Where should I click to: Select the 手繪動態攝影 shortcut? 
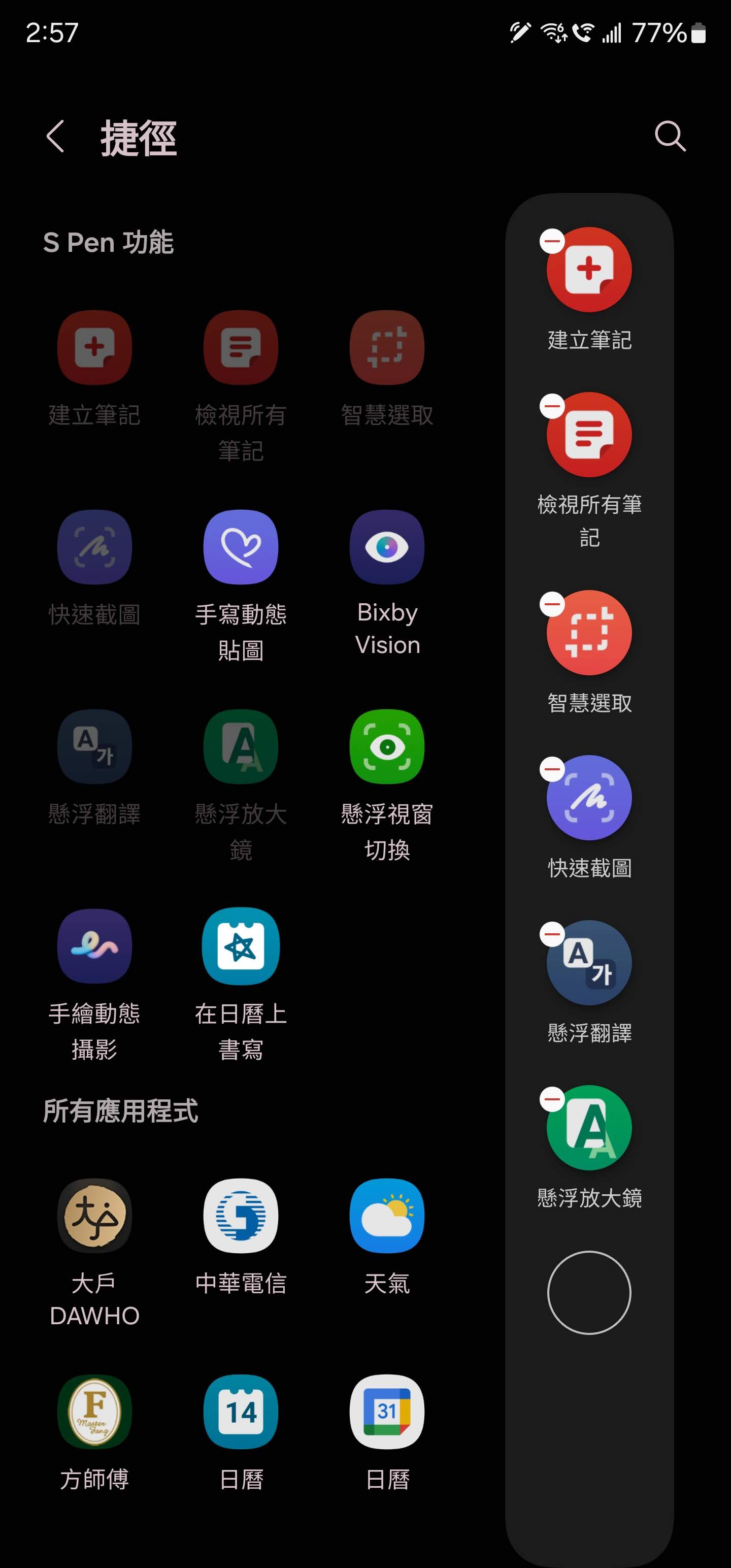pos(94,946)
